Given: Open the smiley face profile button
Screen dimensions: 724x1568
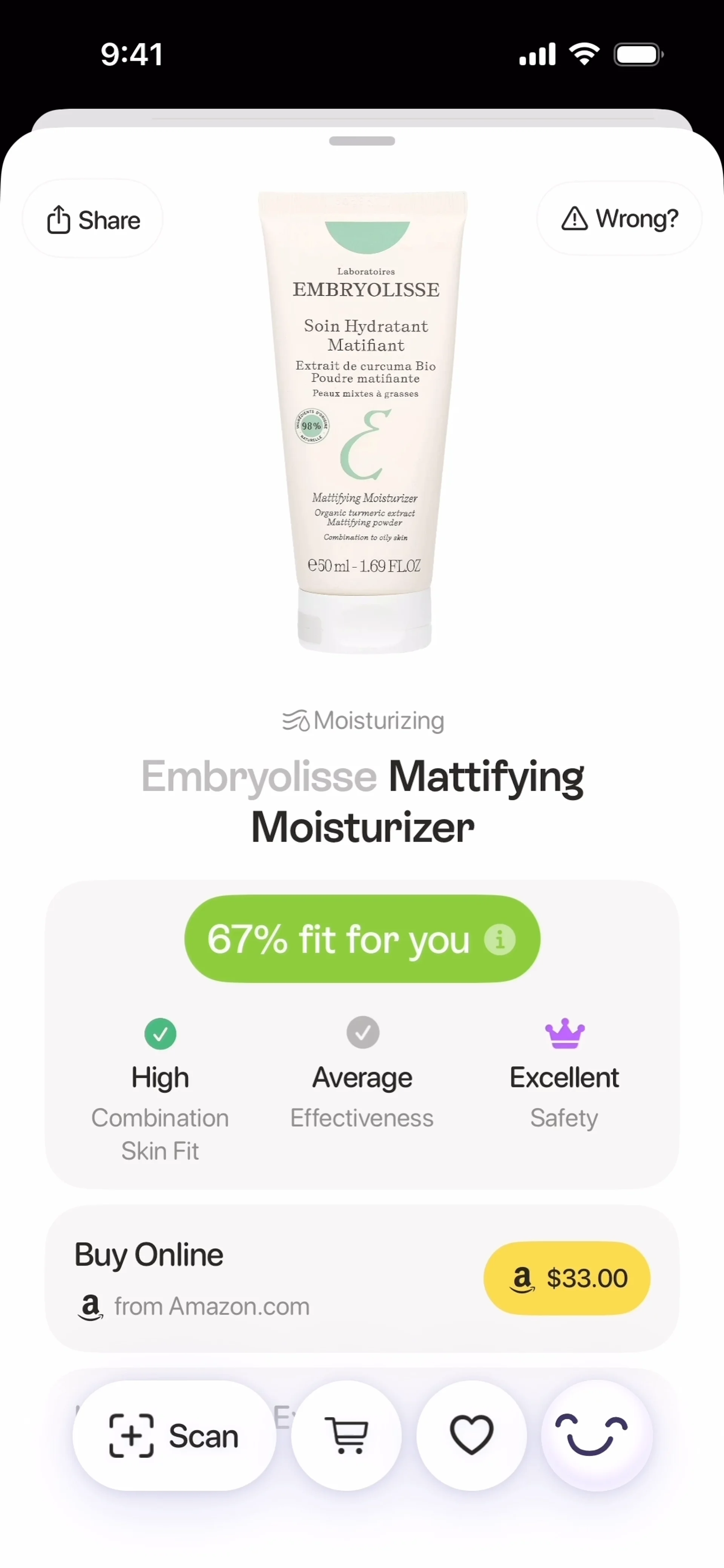Looking at the screenshot, I should tap(596, 1436).
